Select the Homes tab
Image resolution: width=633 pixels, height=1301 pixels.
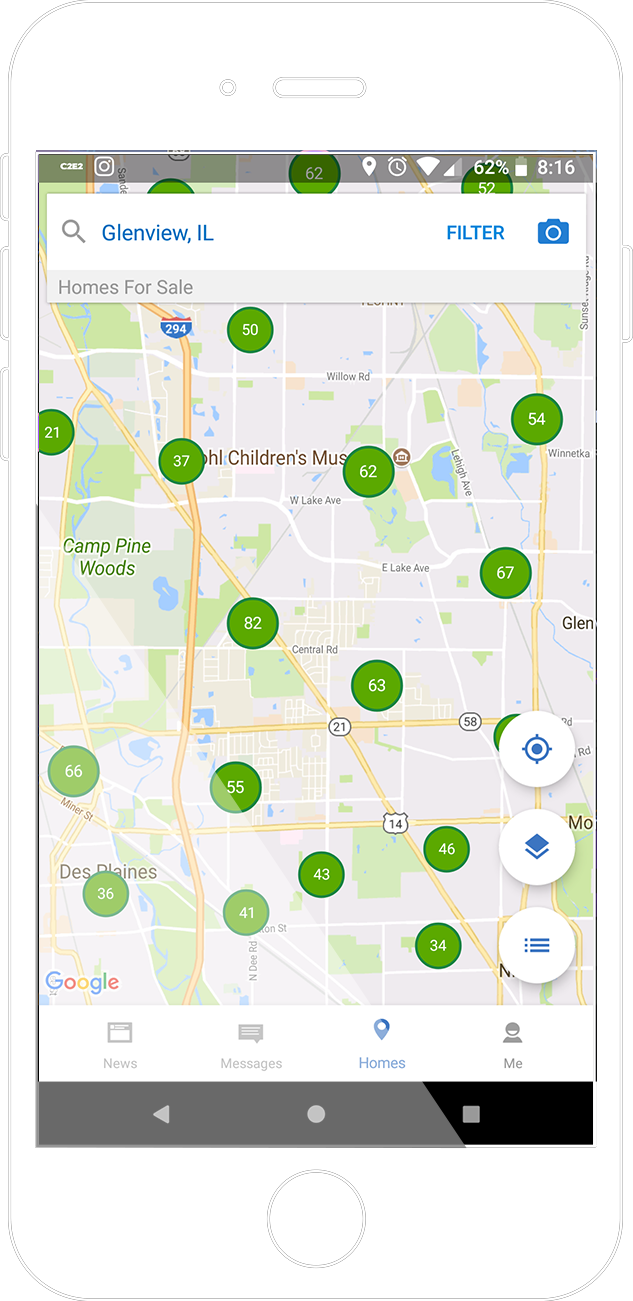[x=382, y=1045]
